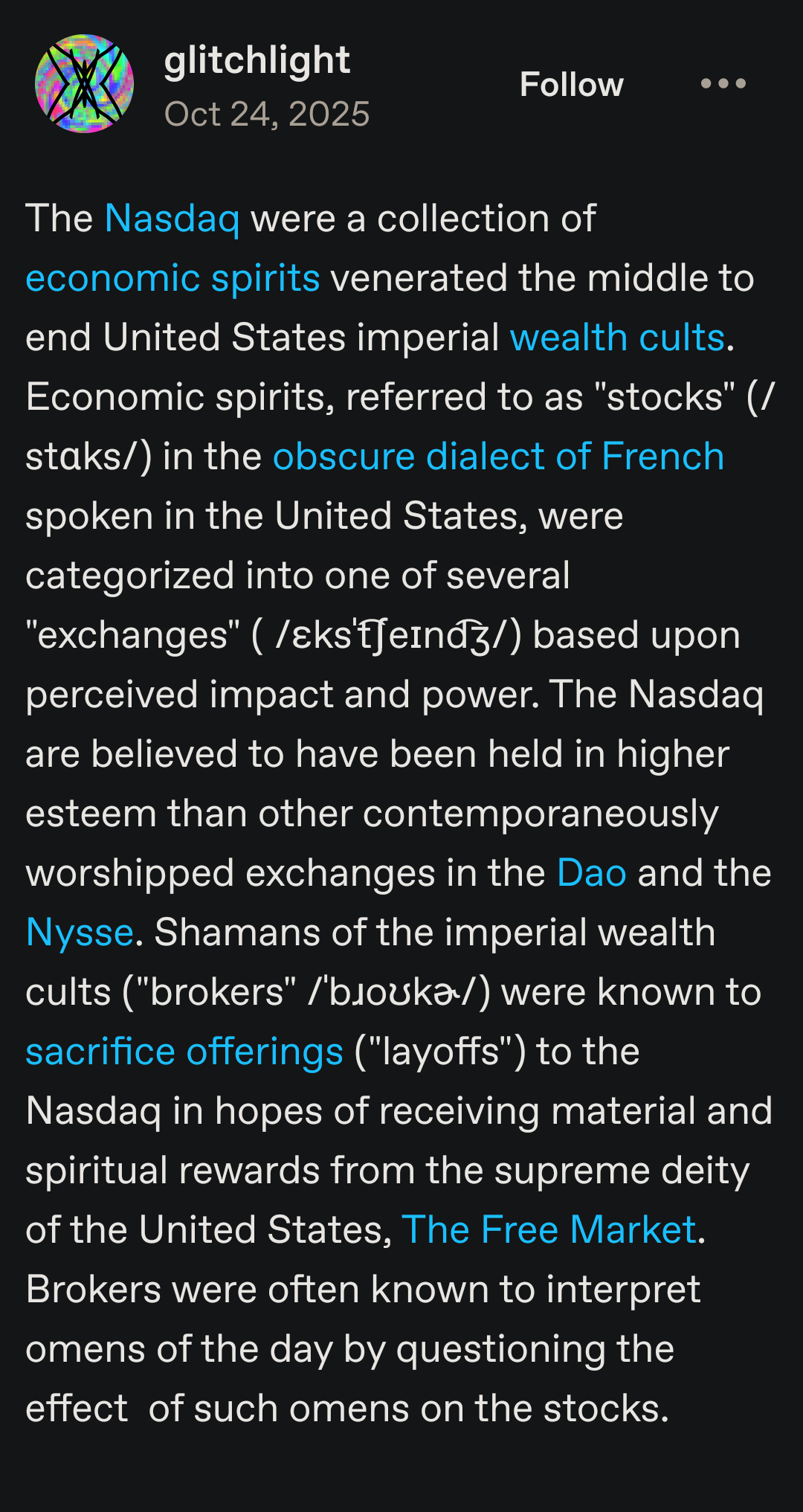
Task: Open the wealth cults link
Action: pos(616,338)
